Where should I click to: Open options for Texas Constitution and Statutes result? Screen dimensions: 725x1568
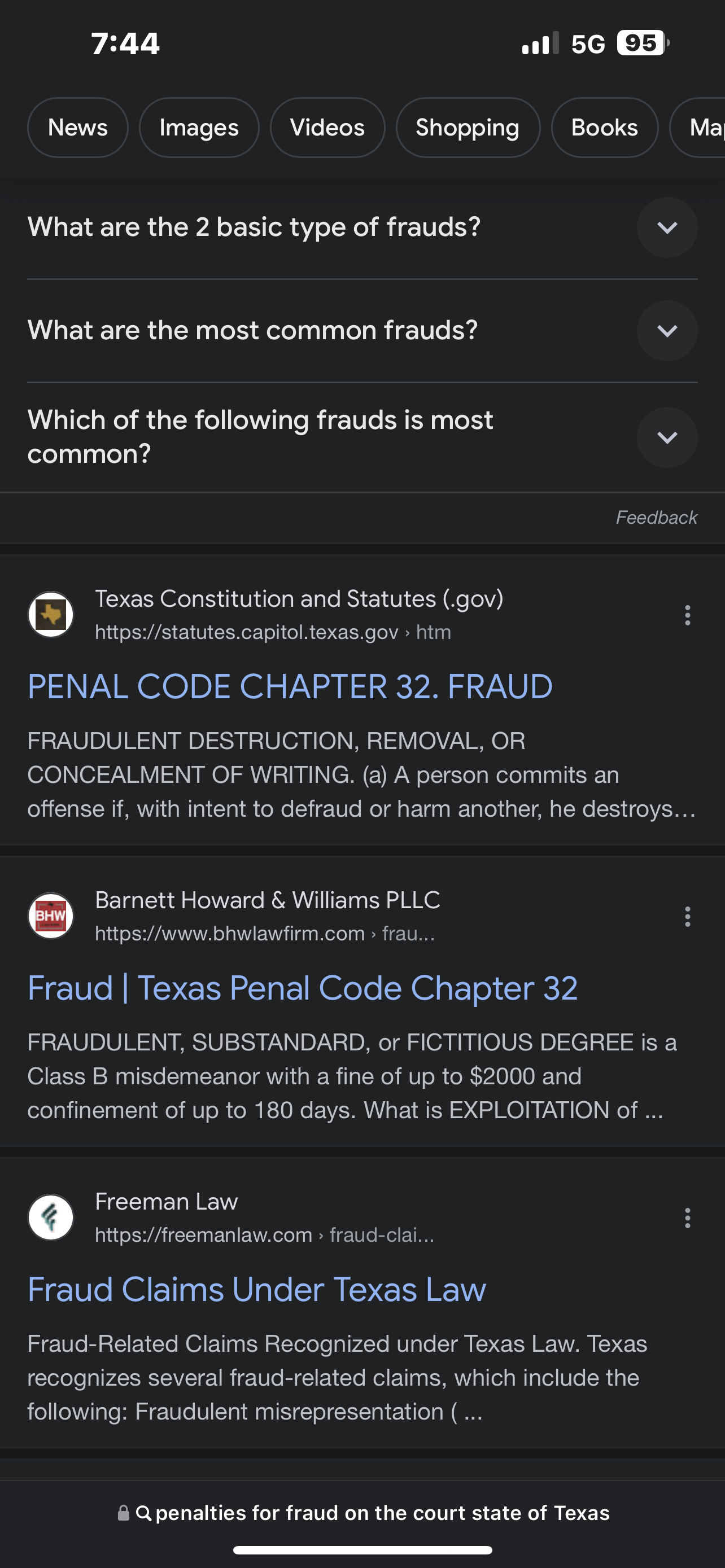pos(687,615)
